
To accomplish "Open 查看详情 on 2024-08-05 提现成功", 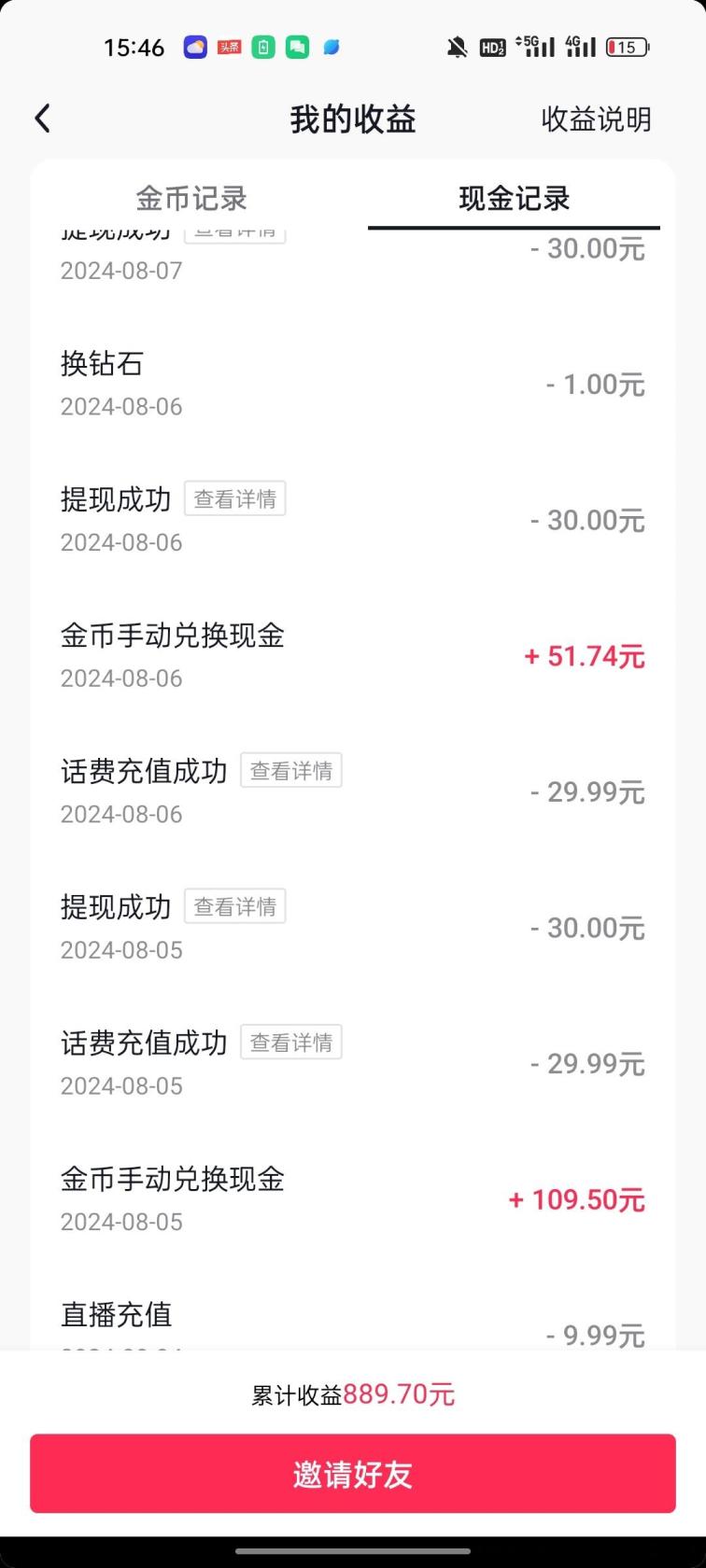I will click(235, 906).
